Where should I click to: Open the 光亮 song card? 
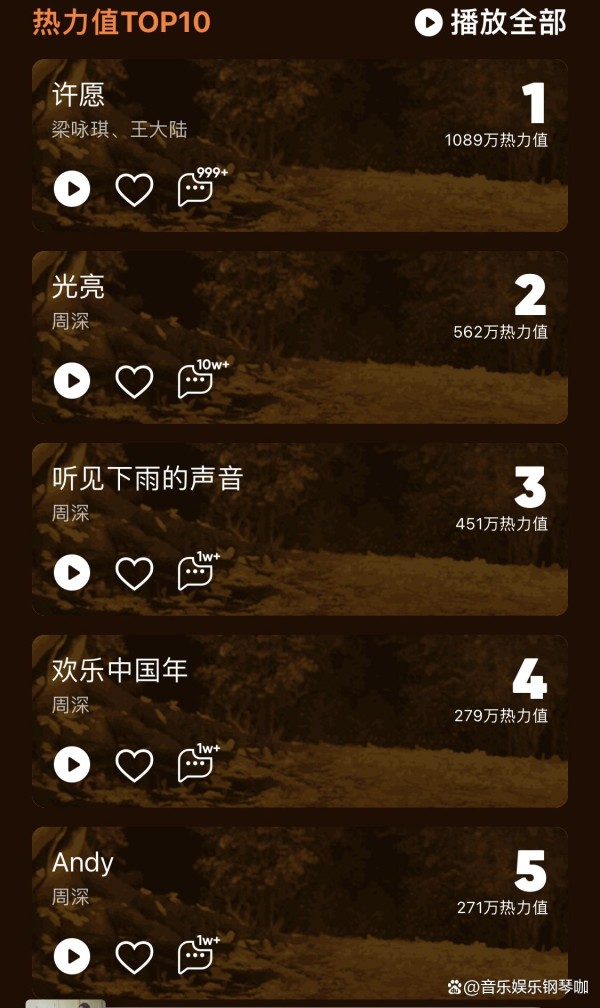[x=300, y=338]
